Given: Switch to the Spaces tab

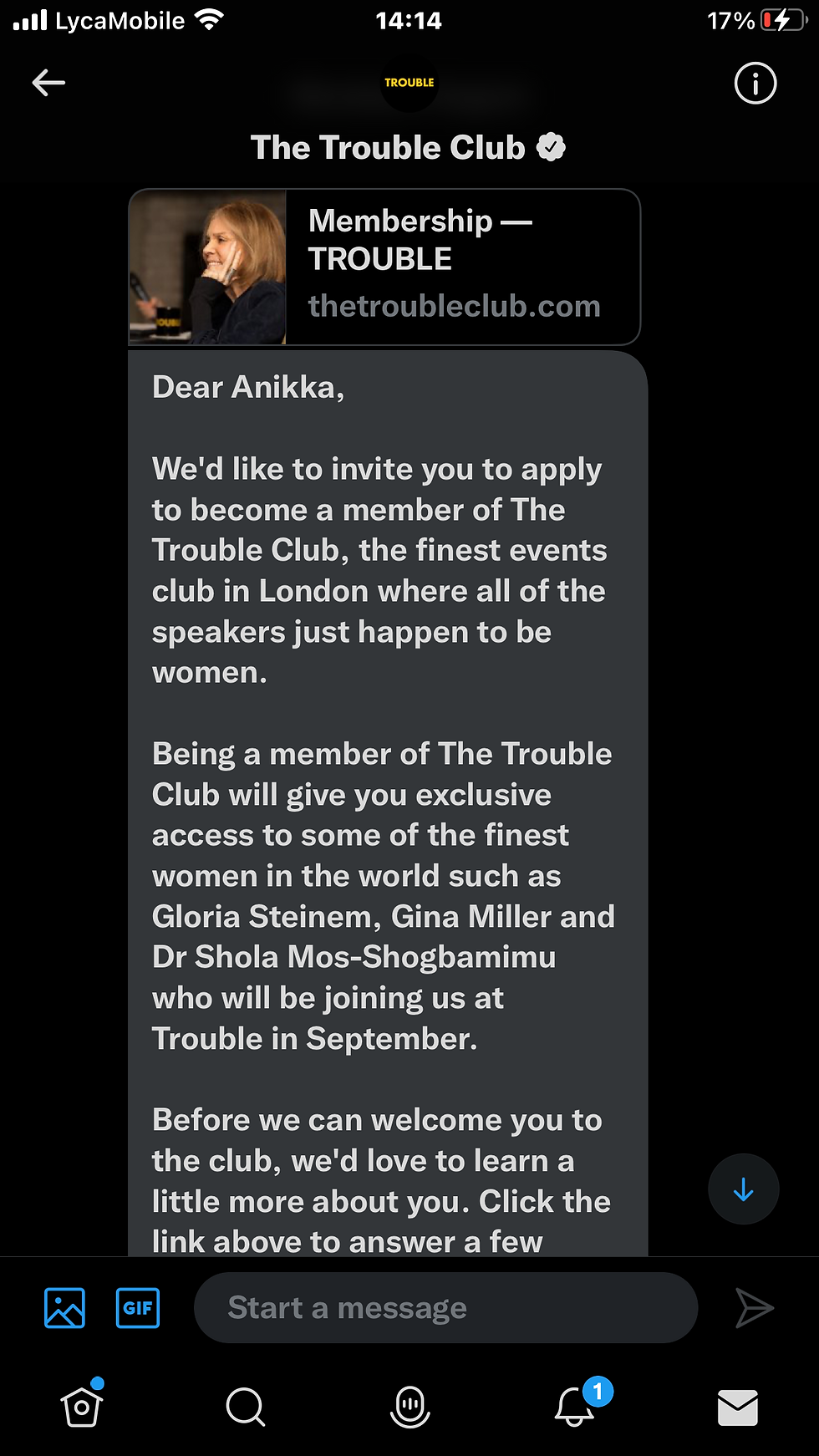Looking at the screenshot, I should (x=409, y=1408).
